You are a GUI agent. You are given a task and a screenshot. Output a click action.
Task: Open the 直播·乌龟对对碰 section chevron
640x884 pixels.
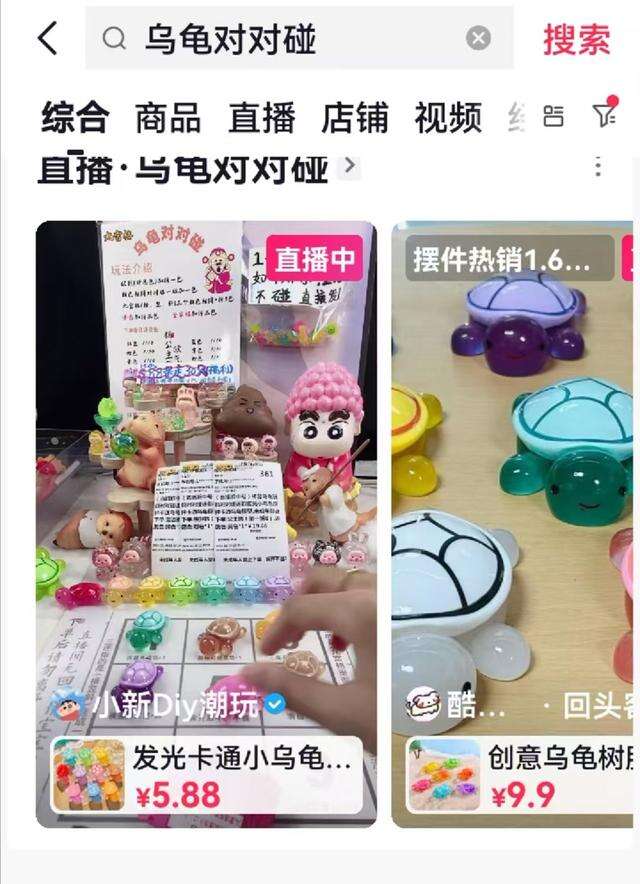tap(349, 166)
